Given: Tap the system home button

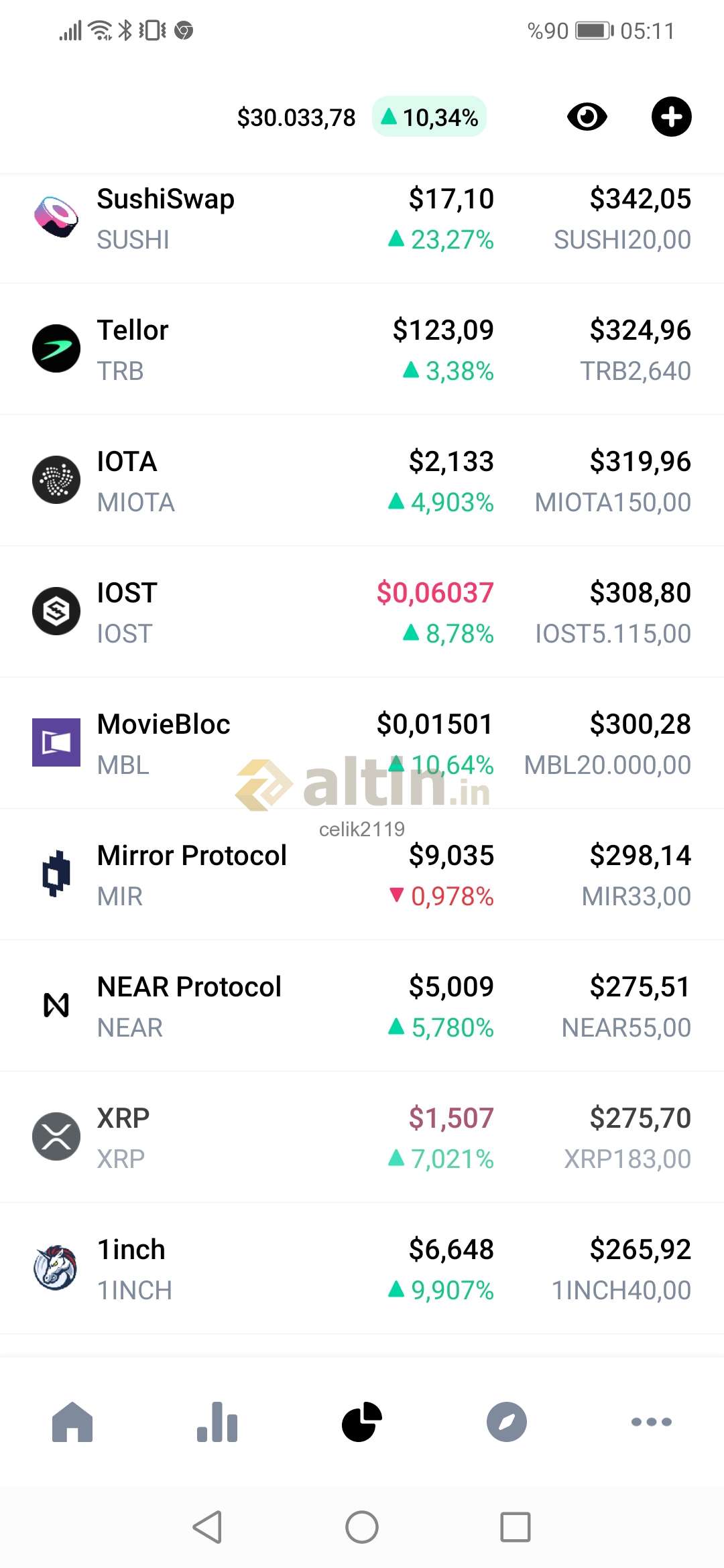Looking at the screenshot, I should click(x=362, y=1527).
